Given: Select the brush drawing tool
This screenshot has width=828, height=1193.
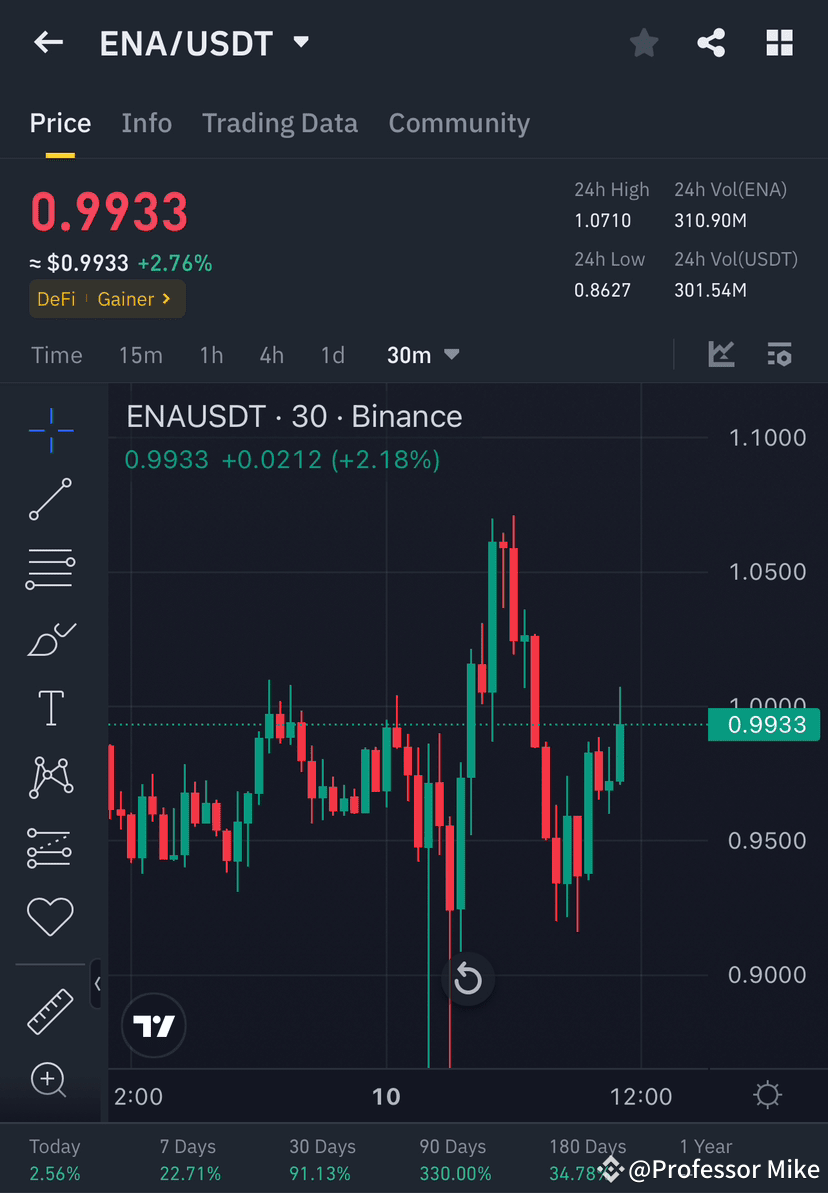Looking at the screenshot, I should pos(50,638).
